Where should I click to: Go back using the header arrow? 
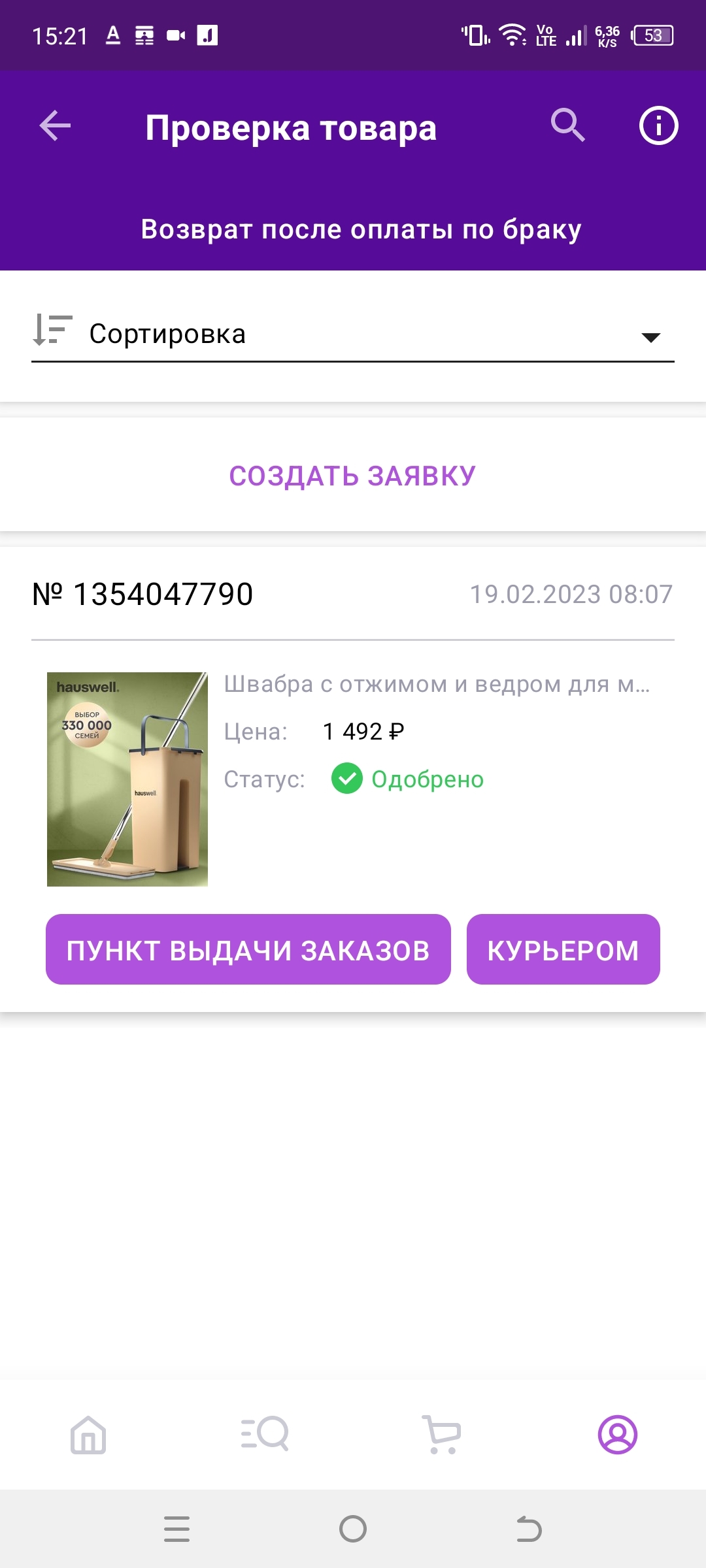click(55, 126)
